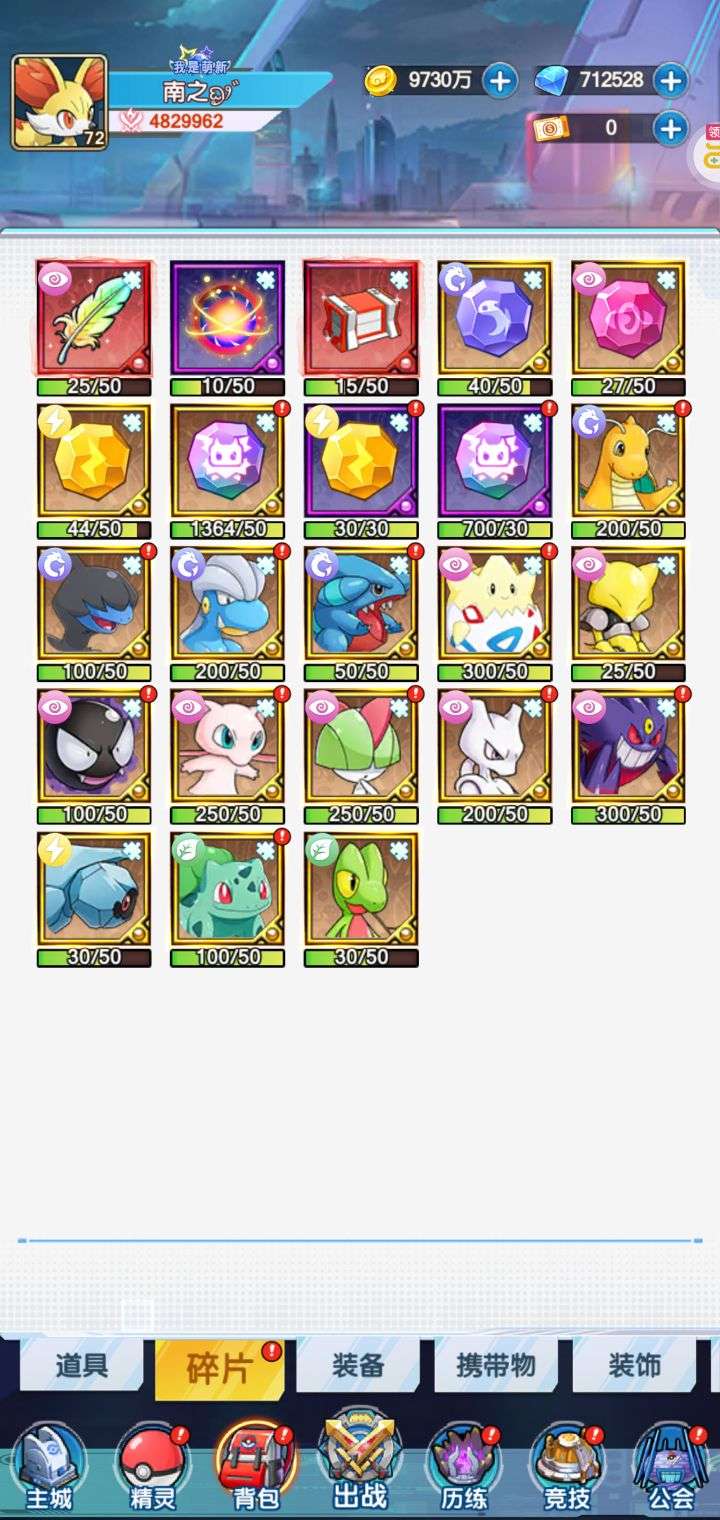Viewport: 720px width, 1520px height.
Task: Open the 出战 battle menu
Action: click(360, 1468)
